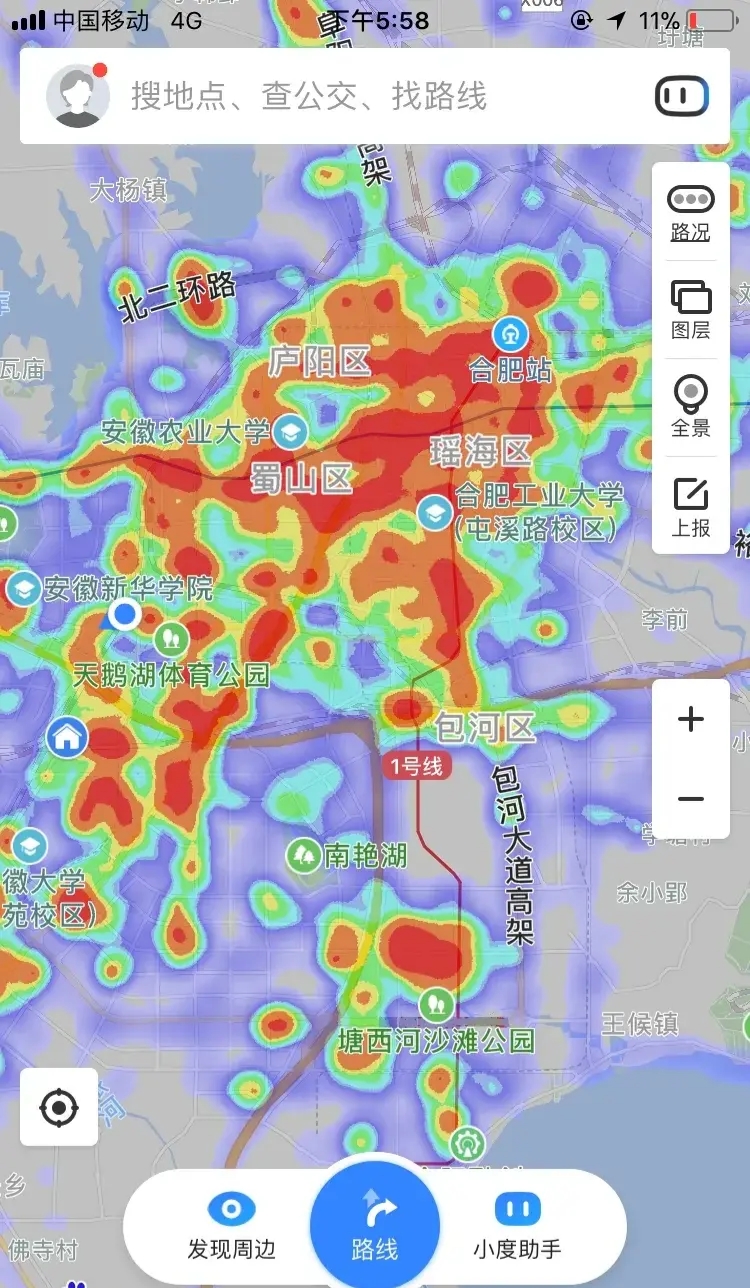Recenter map on my location
Screen dimensions: 750x1288
tap(59, 1107)
